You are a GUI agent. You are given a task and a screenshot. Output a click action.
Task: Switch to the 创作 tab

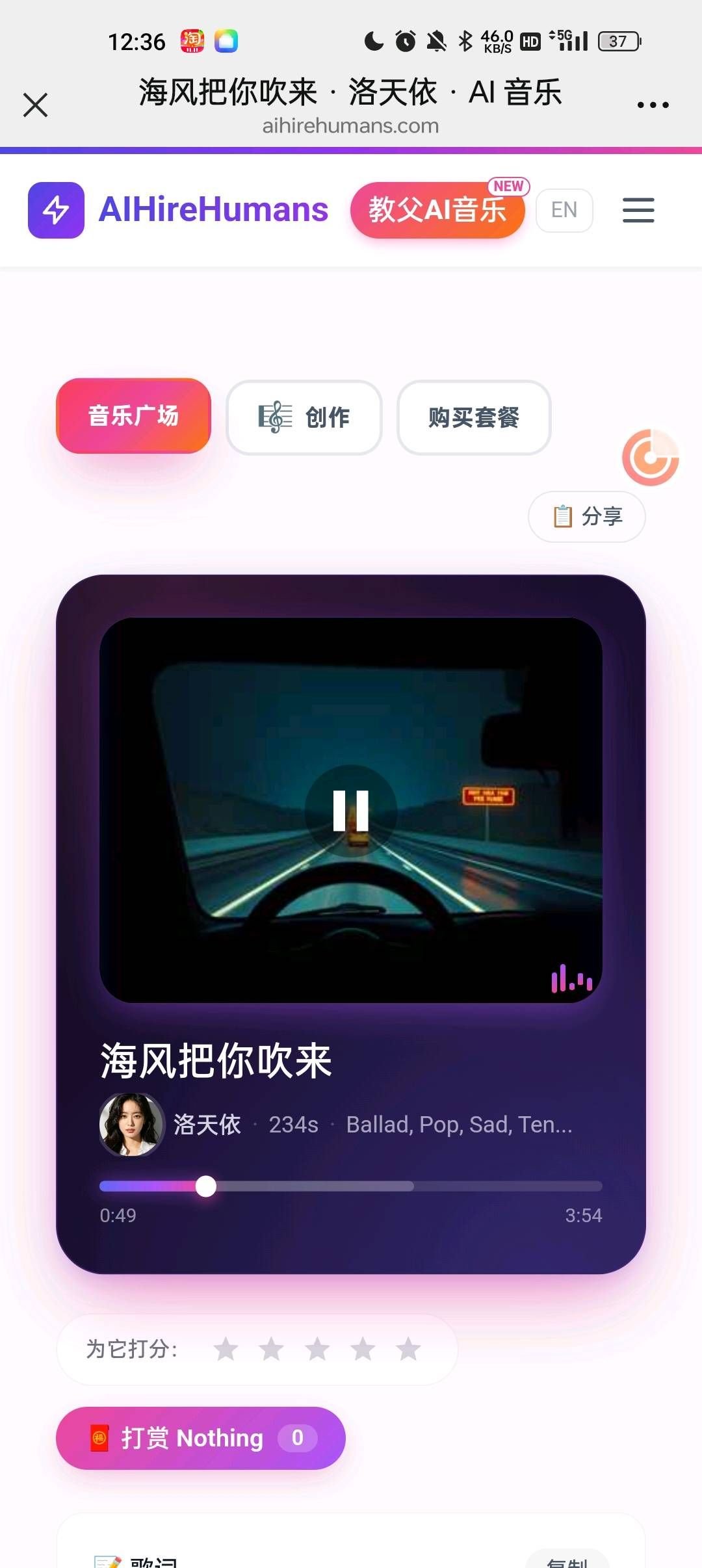click(x=304, y=417)
